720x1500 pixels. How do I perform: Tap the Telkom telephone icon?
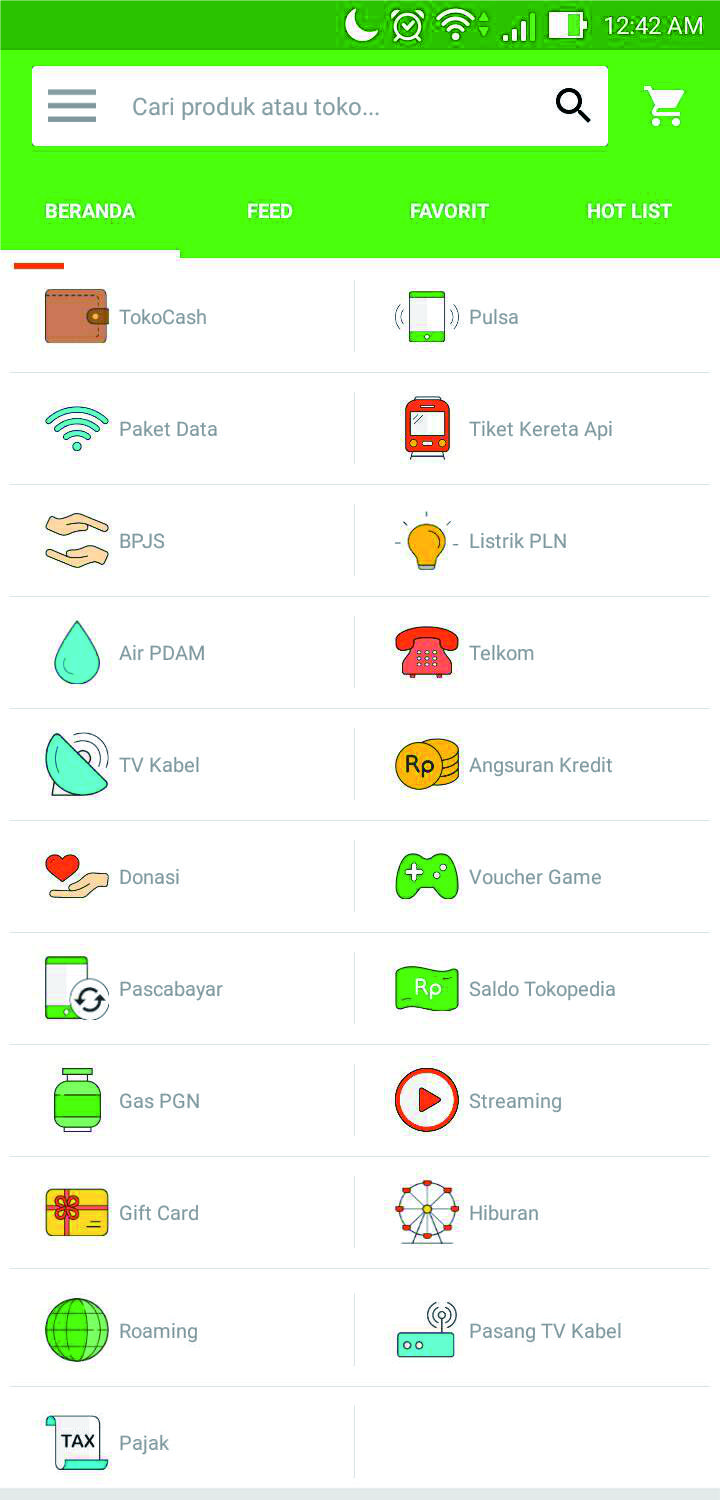425,652
